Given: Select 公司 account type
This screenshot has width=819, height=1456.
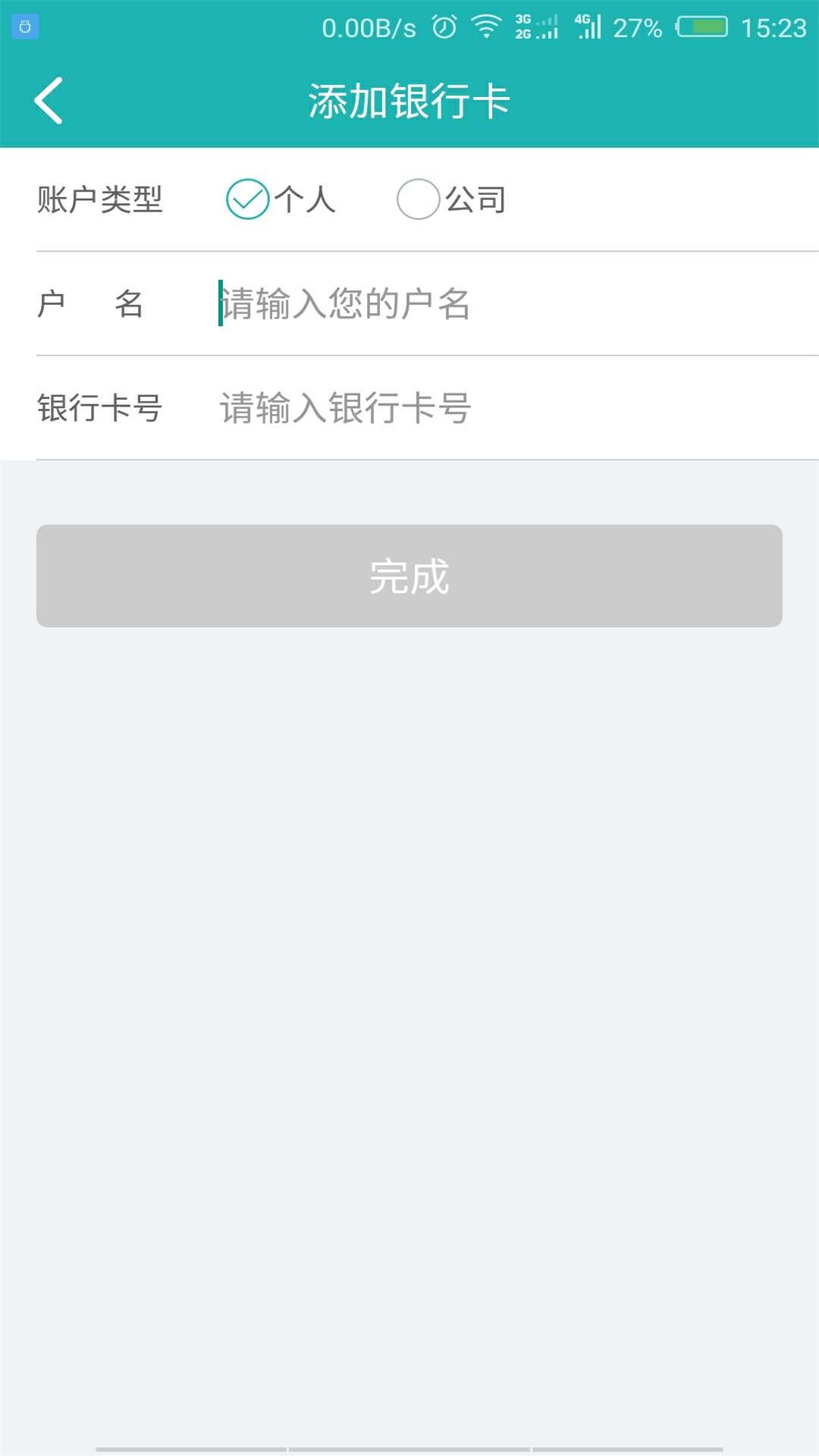Looking at the screenshot, I should click(x=450, y=199).
